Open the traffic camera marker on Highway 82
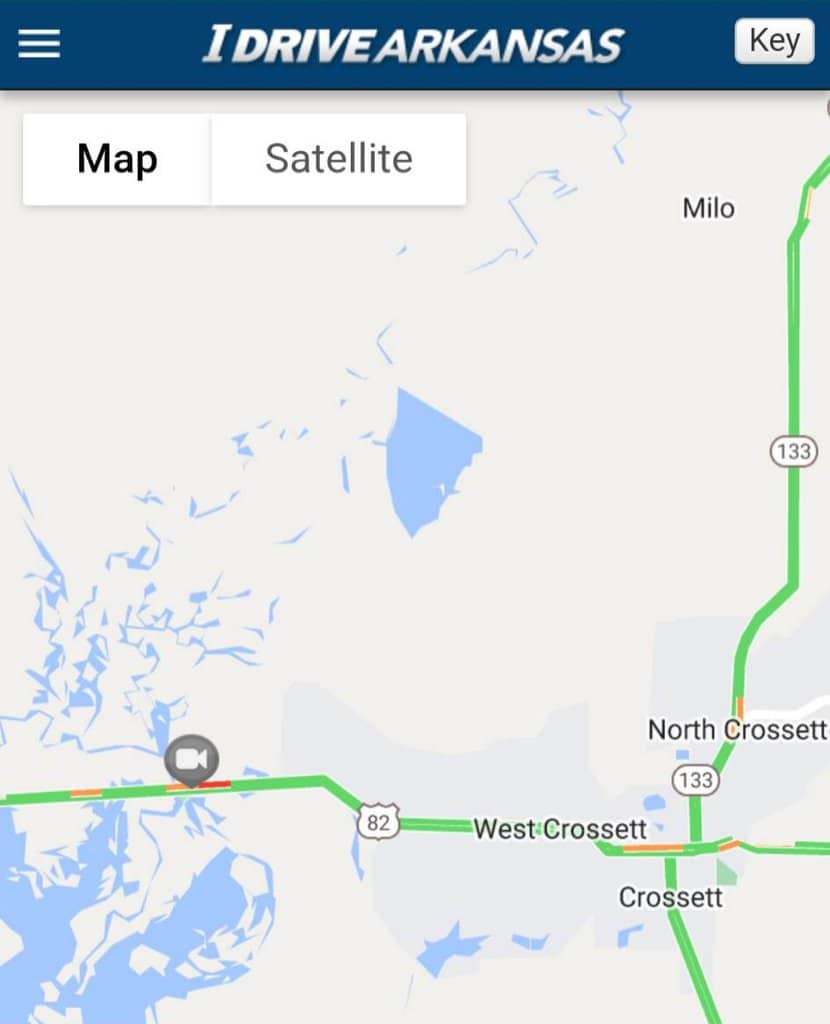This screenshot has width=830, height=1024. tap(191, 760)
